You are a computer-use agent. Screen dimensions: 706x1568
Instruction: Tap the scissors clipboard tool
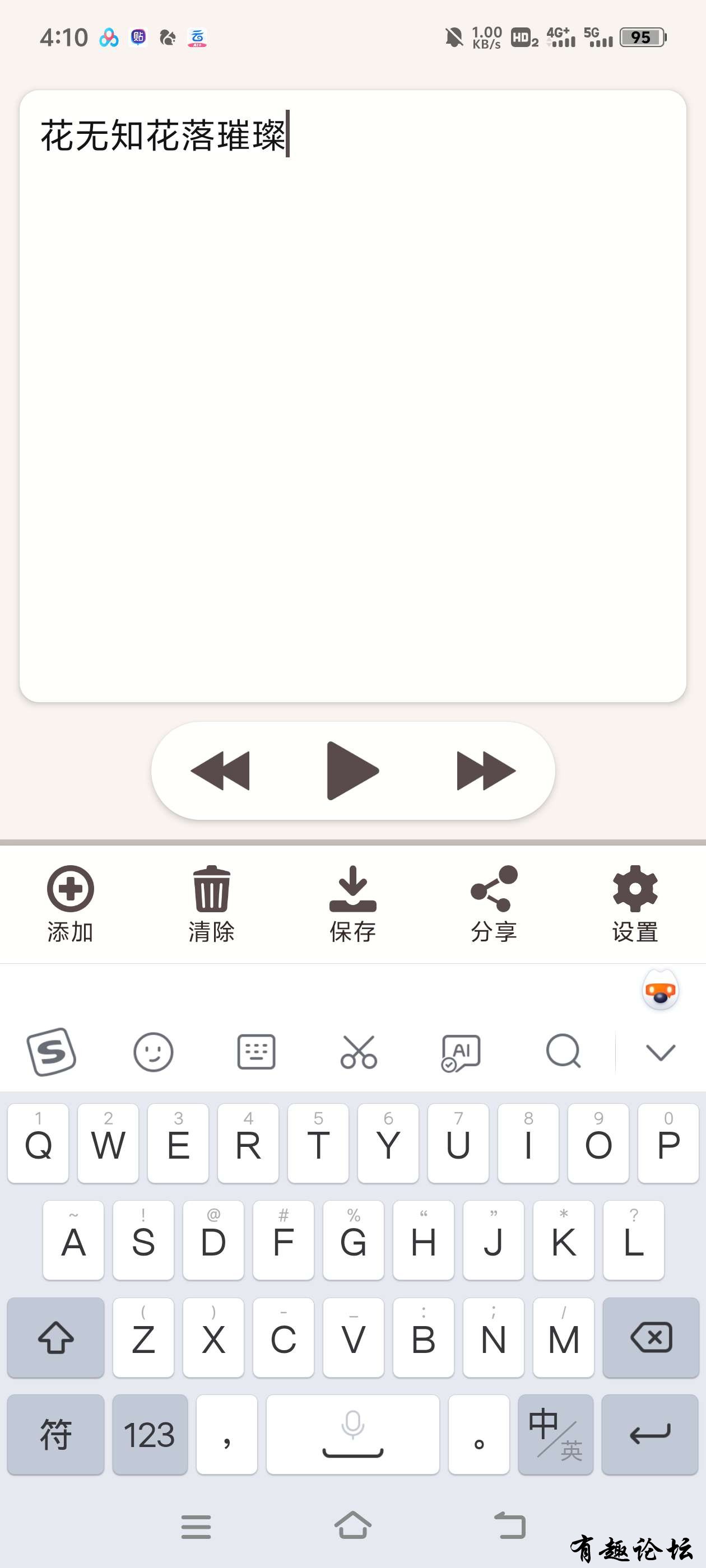(x=358, y=1052)
